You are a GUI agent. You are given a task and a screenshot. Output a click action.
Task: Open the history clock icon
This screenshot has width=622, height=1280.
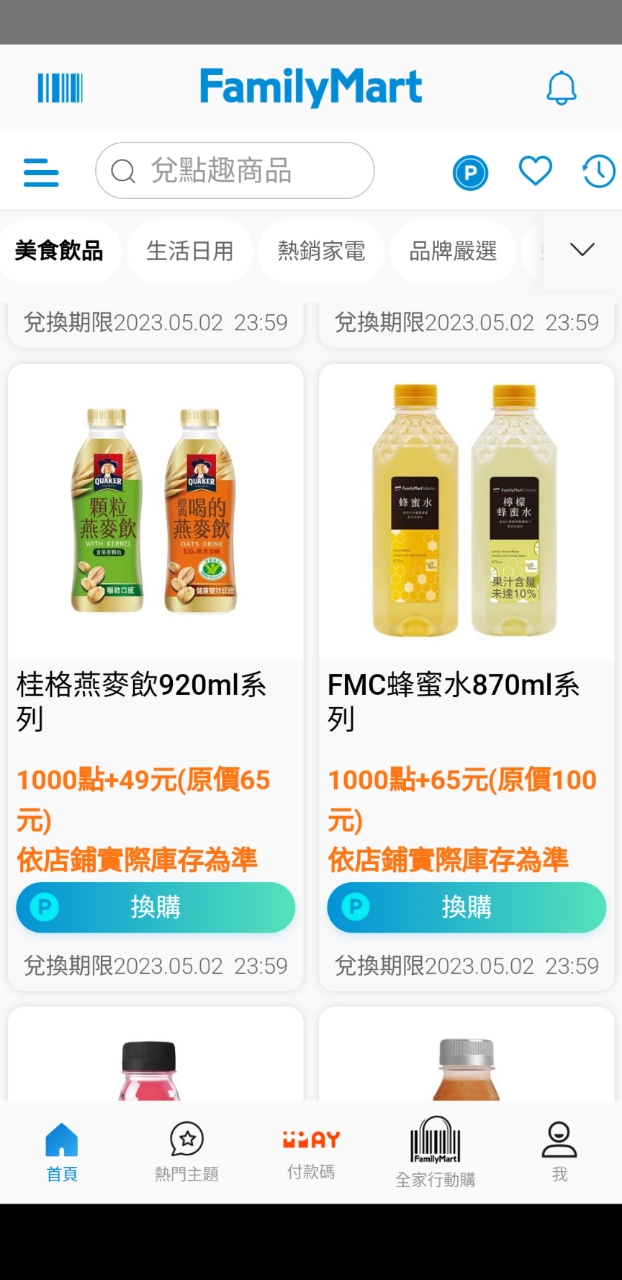(598, 171)
